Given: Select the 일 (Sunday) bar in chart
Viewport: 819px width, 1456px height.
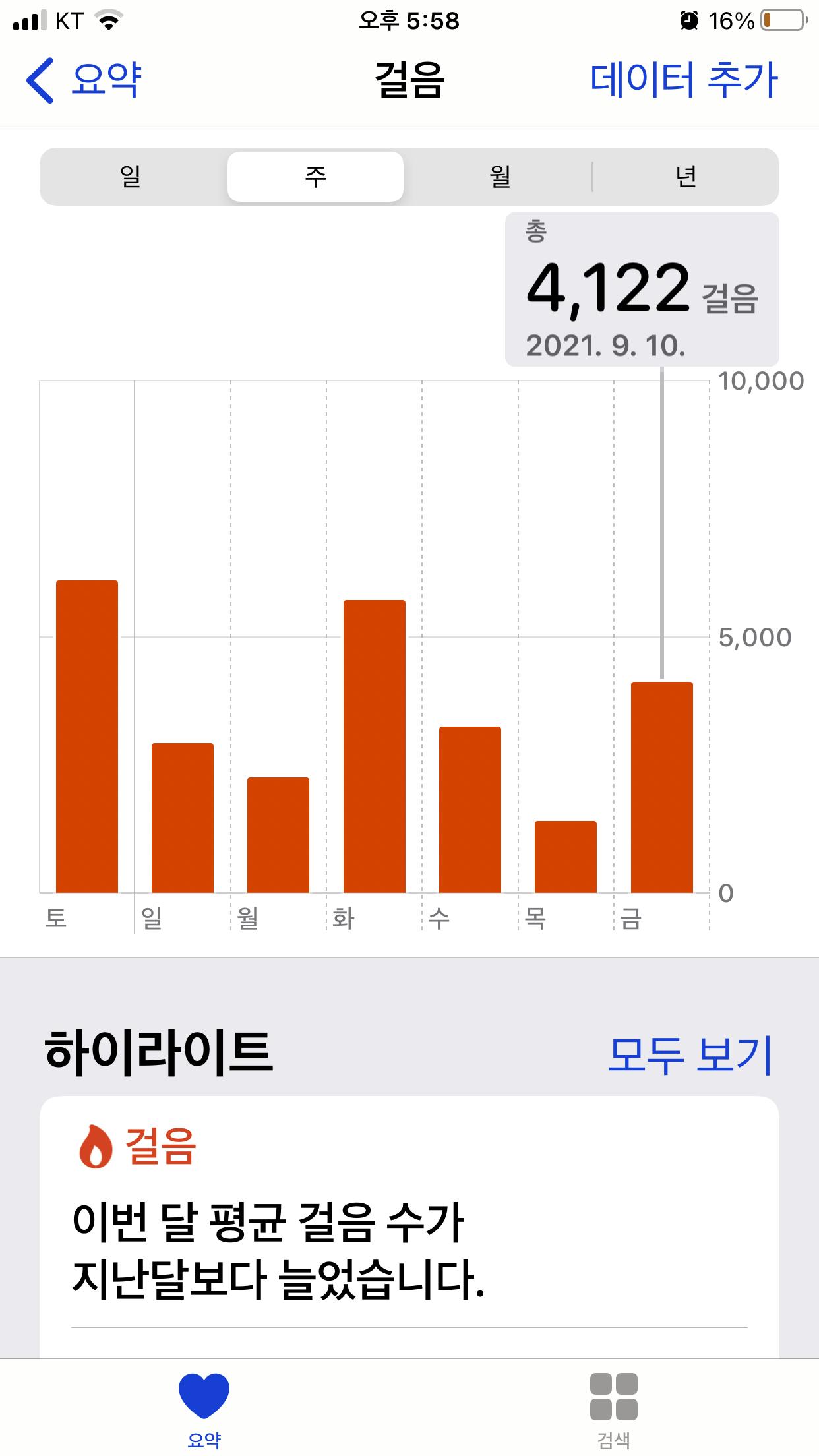Looking at the screenshot, I should (x=183, y=818).
